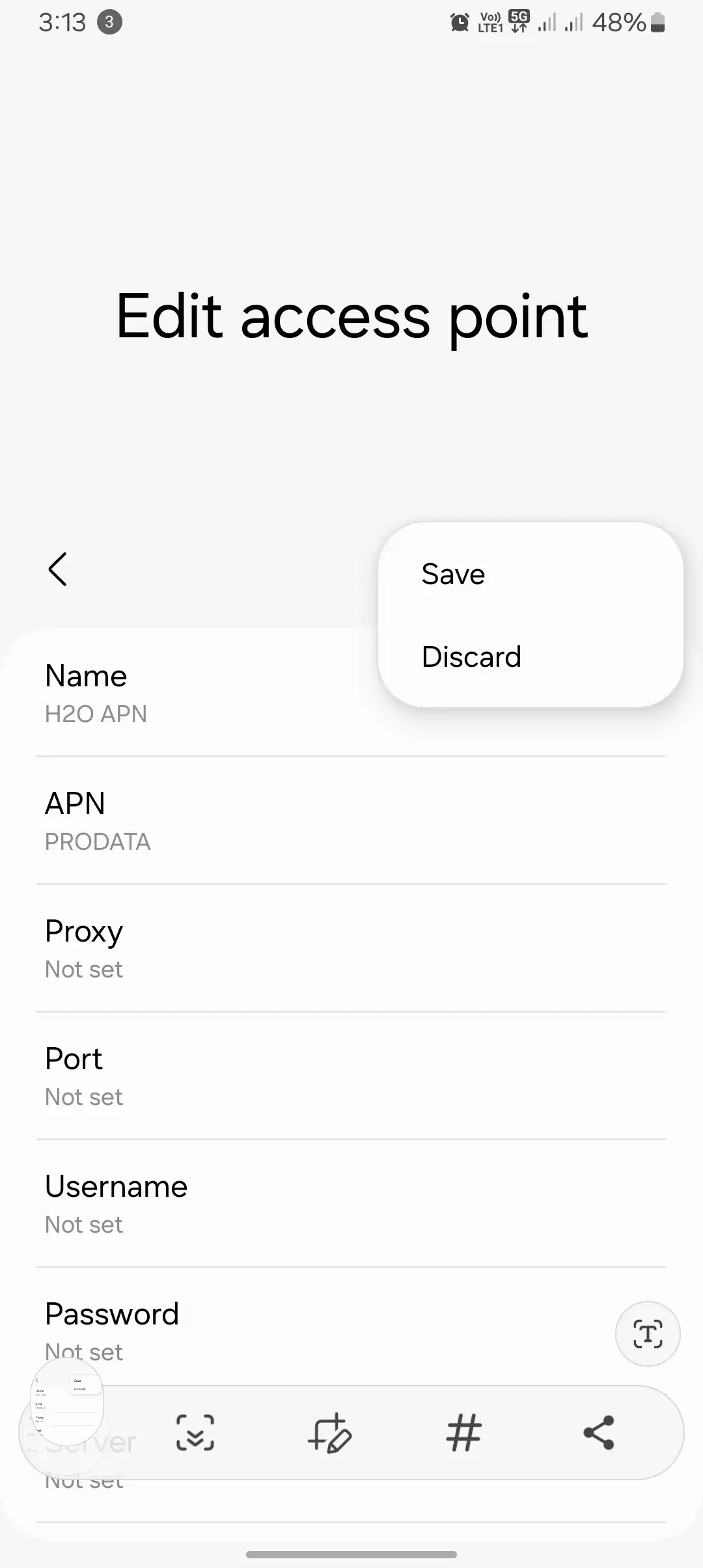
Task: Tap the scroll capture icon
Action: [195, 1433]
